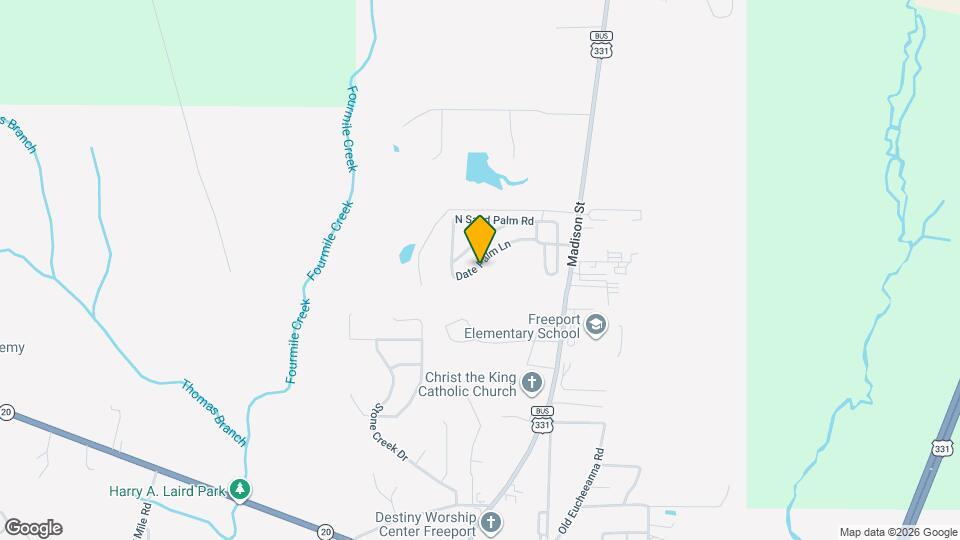Image resolution: width=960 pixels, height=540 pixels.
Task: Select the Christ the King Catholic Church pin
Action: pos(532,383)
